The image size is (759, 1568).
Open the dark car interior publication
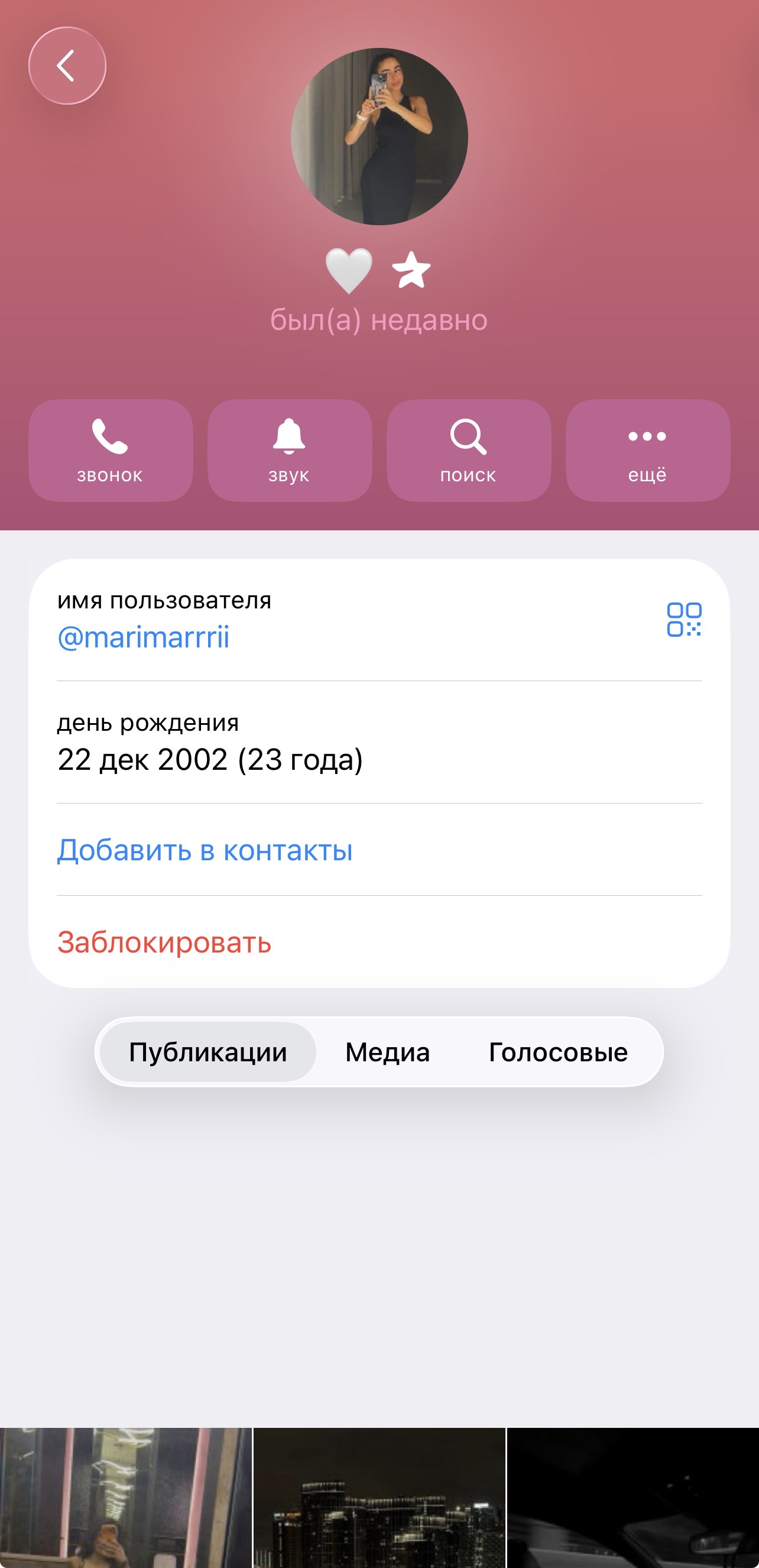[x=633, y=1498]
